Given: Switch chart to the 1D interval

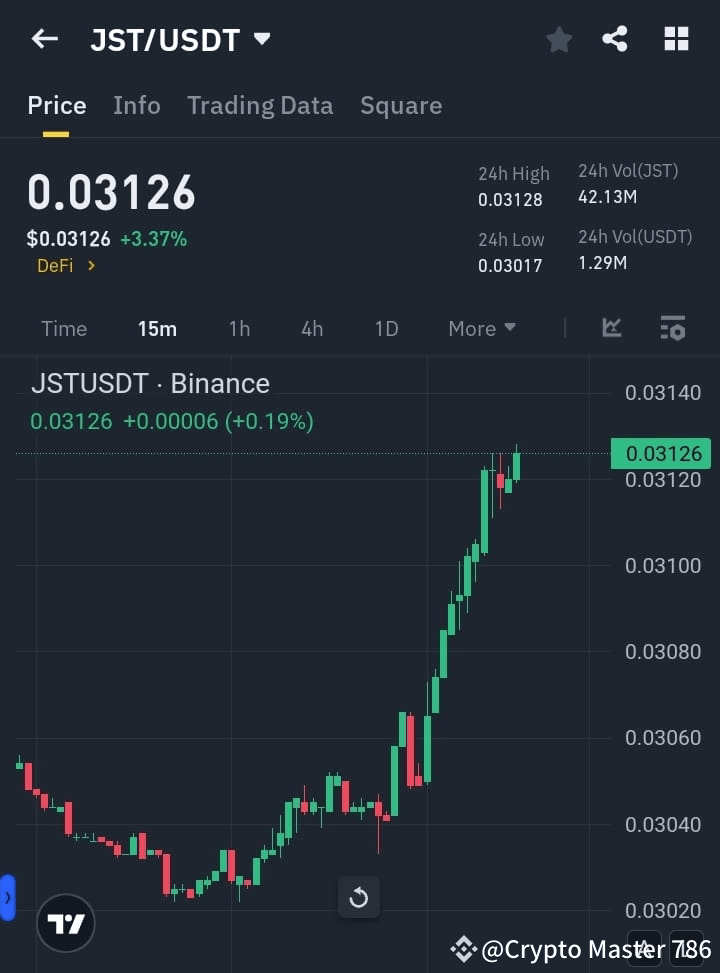Looking at the screenshot, I should coord(386,328).
